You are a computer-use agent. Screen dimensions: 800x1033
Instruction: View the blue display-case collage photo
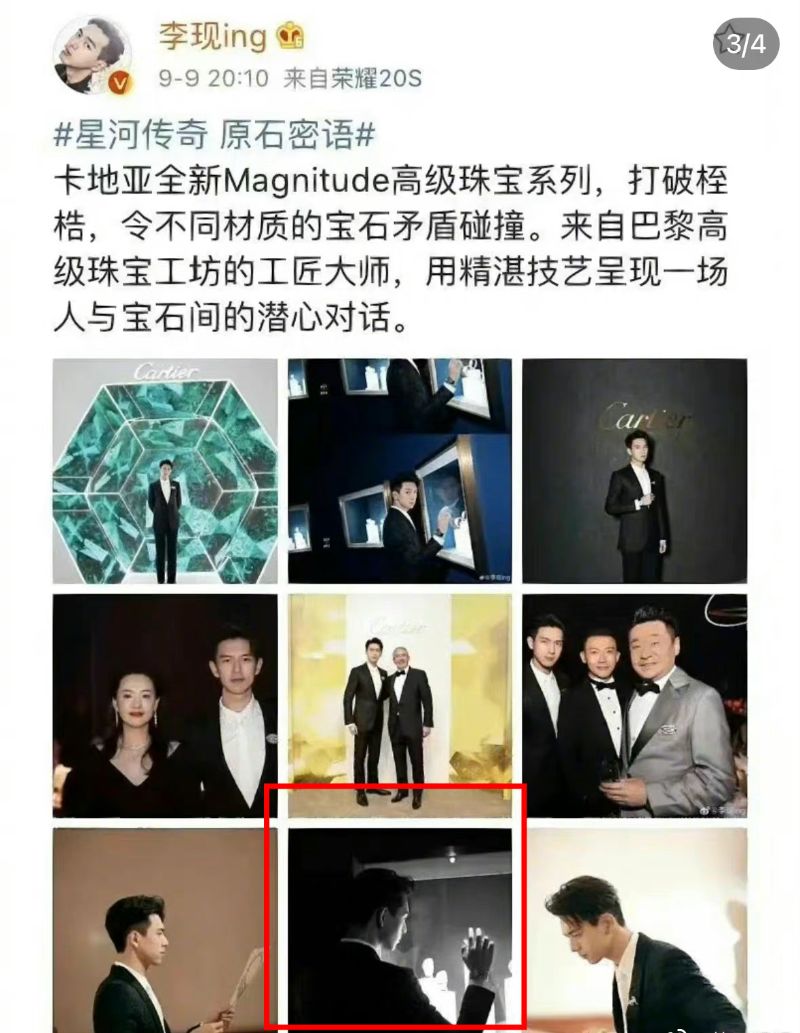[x=399, y=471]
